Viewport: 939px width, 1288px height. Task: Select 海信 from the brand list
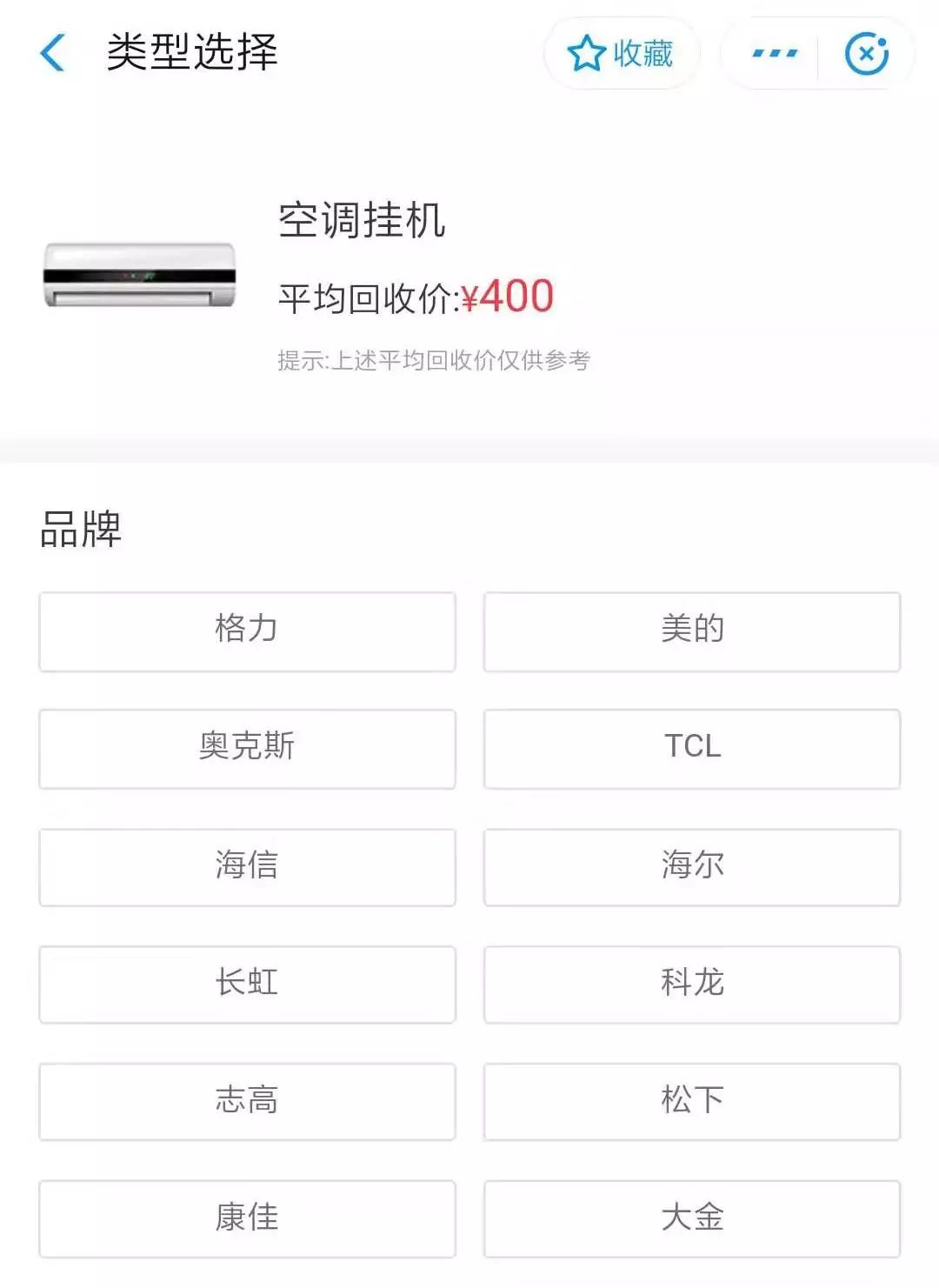coord(246,867)
